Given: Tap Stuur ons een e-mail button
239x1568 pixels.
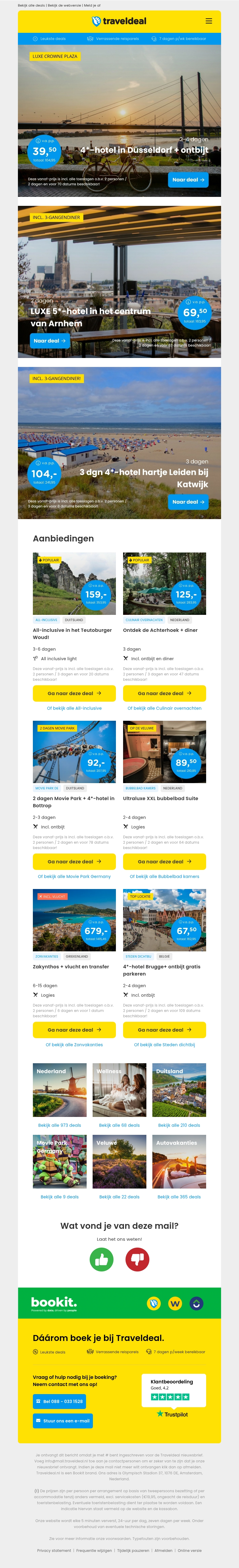Looking at the screenshot, I should point(63,1421).
